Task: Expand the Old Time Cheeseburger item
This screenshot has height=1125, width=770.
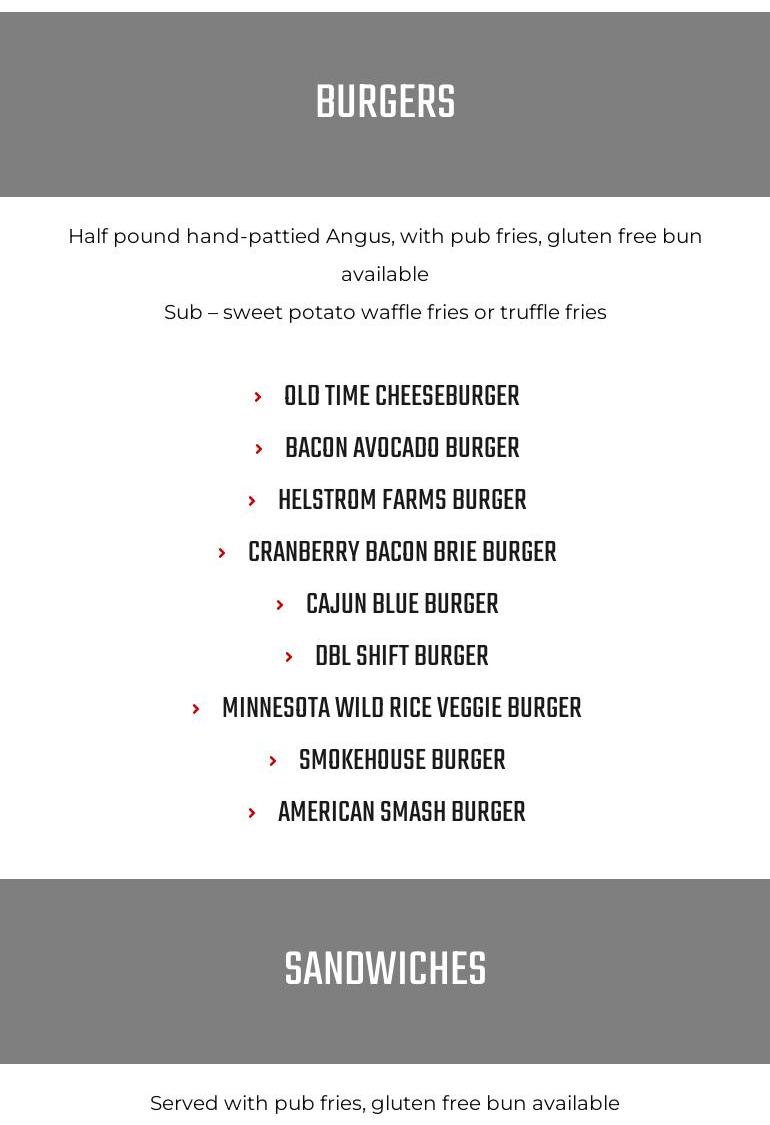Action: coord(401,397)
